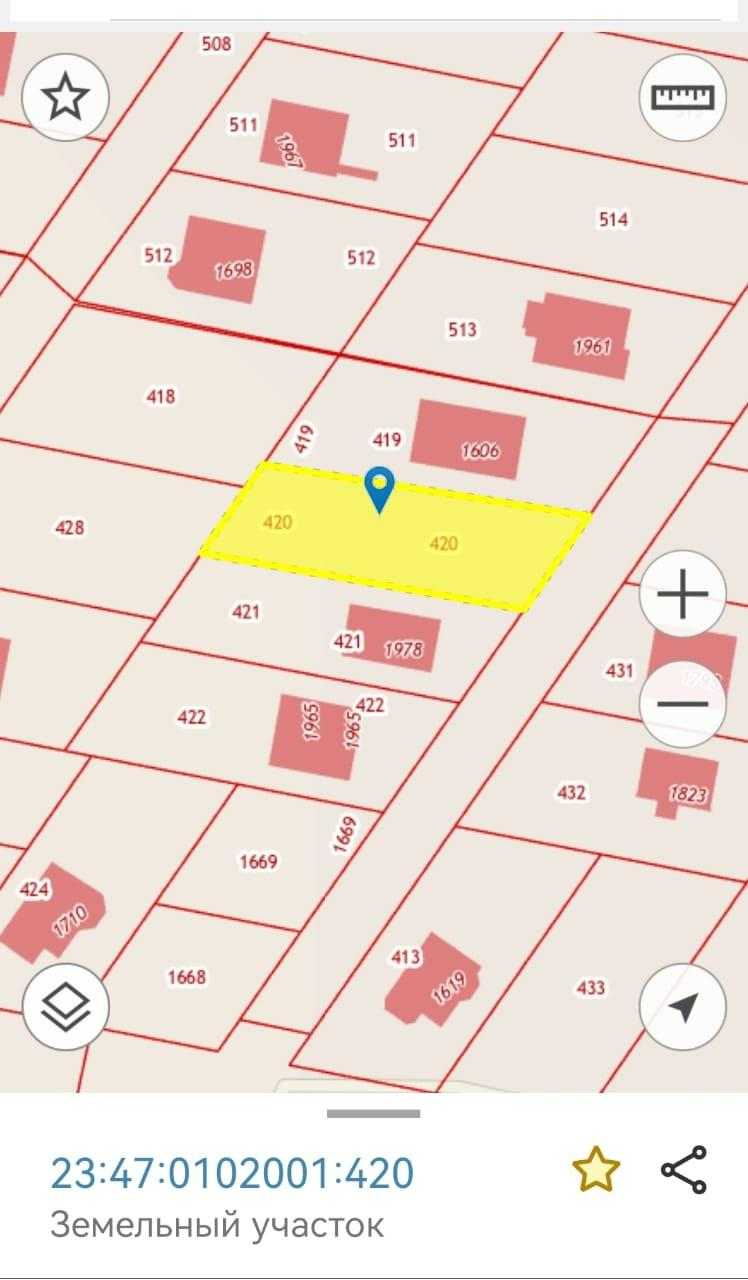Open the ruler measurement tool
The width and height of the screenshot is (748, 1280).
683,97
